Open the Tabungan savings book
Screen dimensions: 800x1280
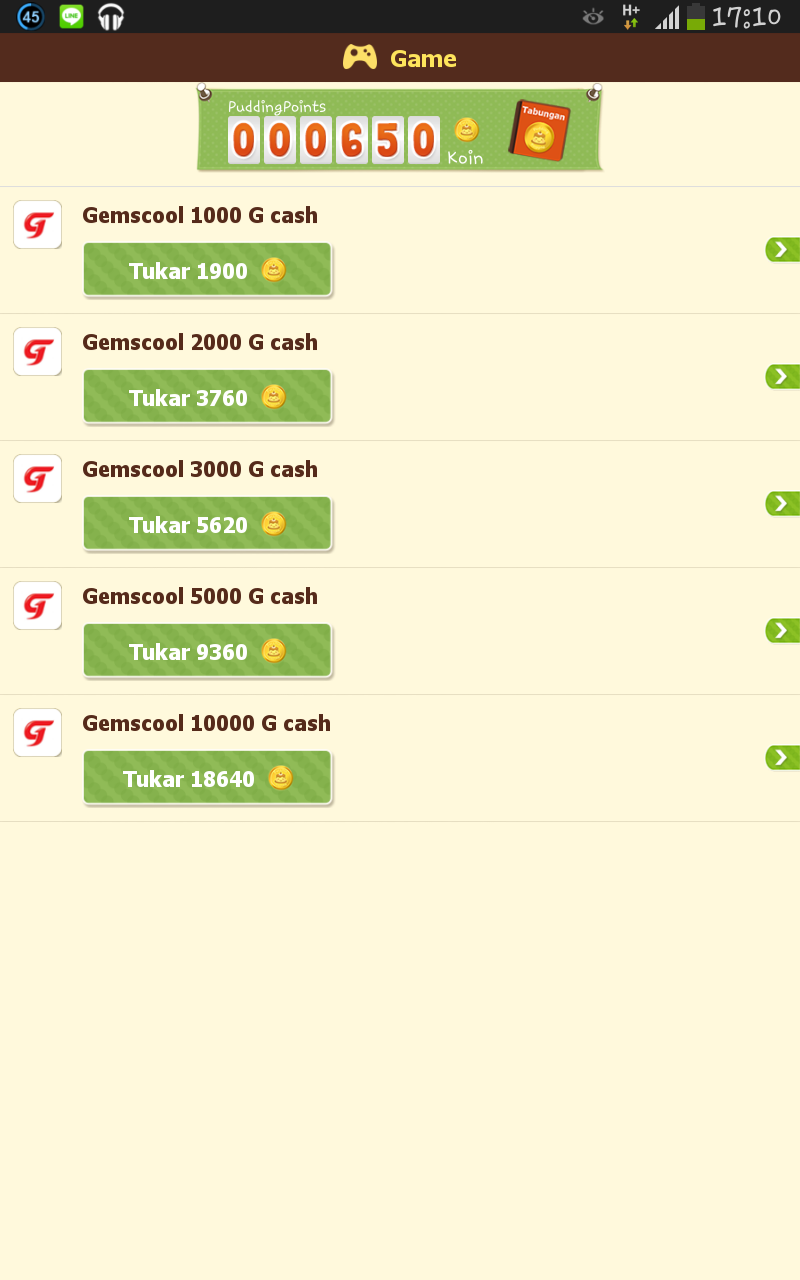pos(540,130)
